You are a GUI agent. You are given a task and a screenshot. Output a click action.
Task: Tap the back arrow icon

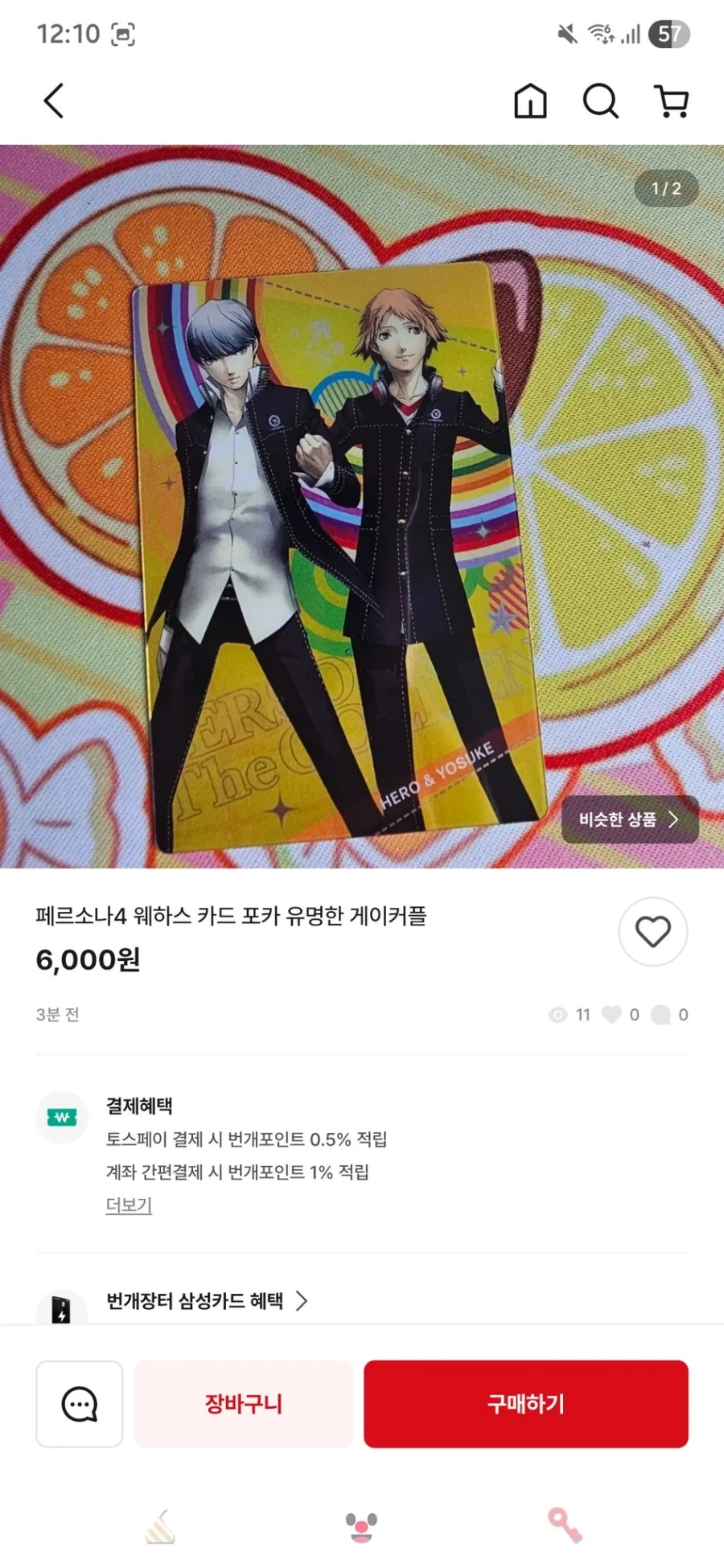click(53, 101)
